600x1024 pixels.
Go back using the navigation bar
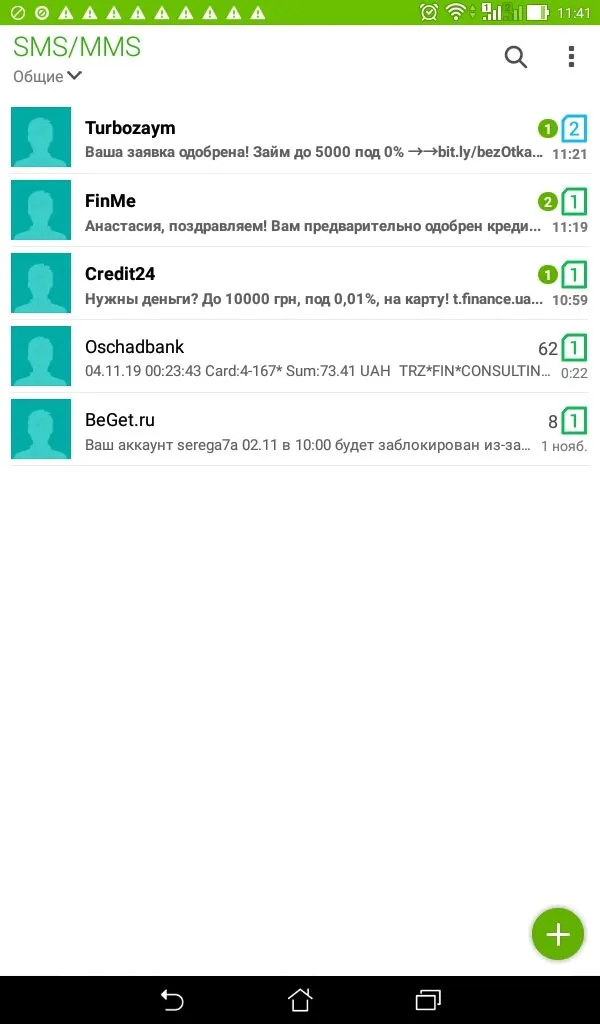pyautogui.click(x=172, y=999)
